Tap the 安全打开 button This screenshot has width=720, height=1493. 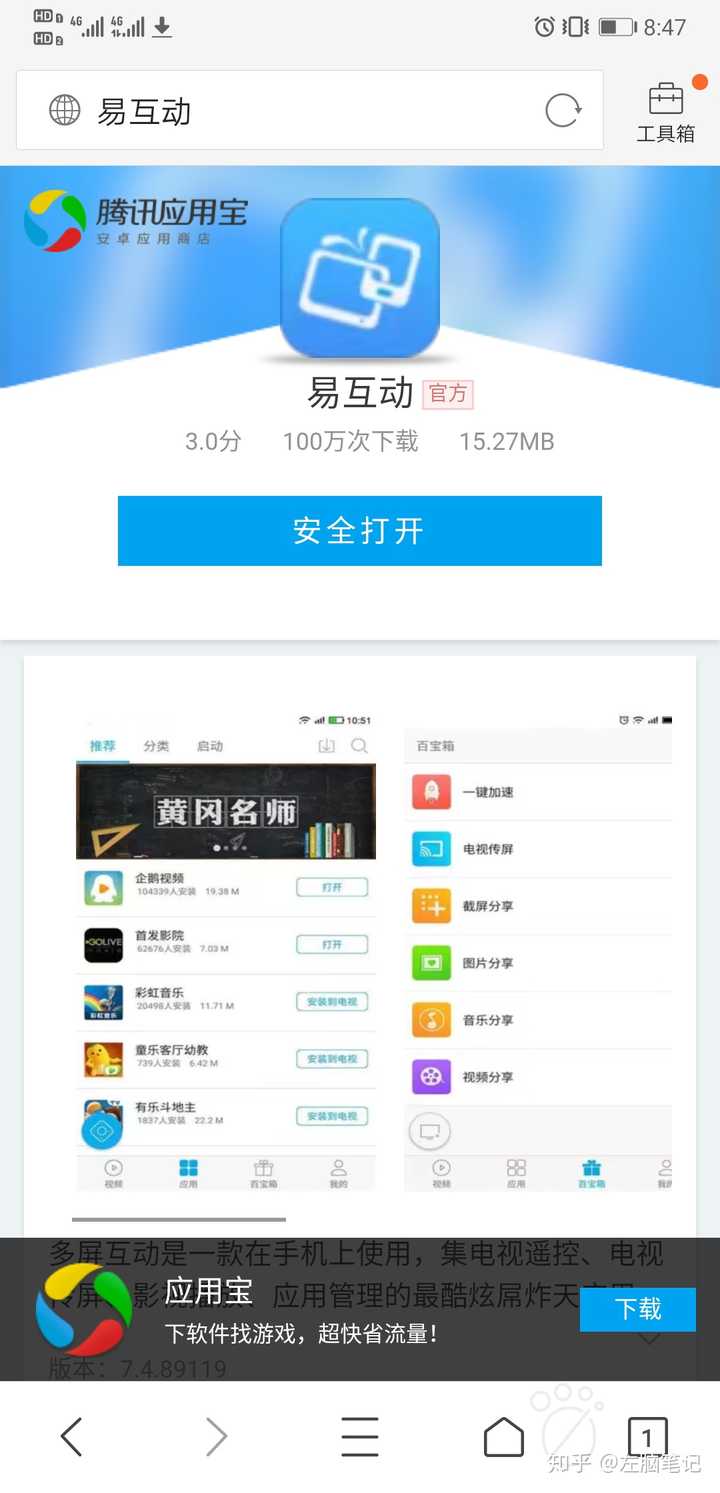coord(360,531)
